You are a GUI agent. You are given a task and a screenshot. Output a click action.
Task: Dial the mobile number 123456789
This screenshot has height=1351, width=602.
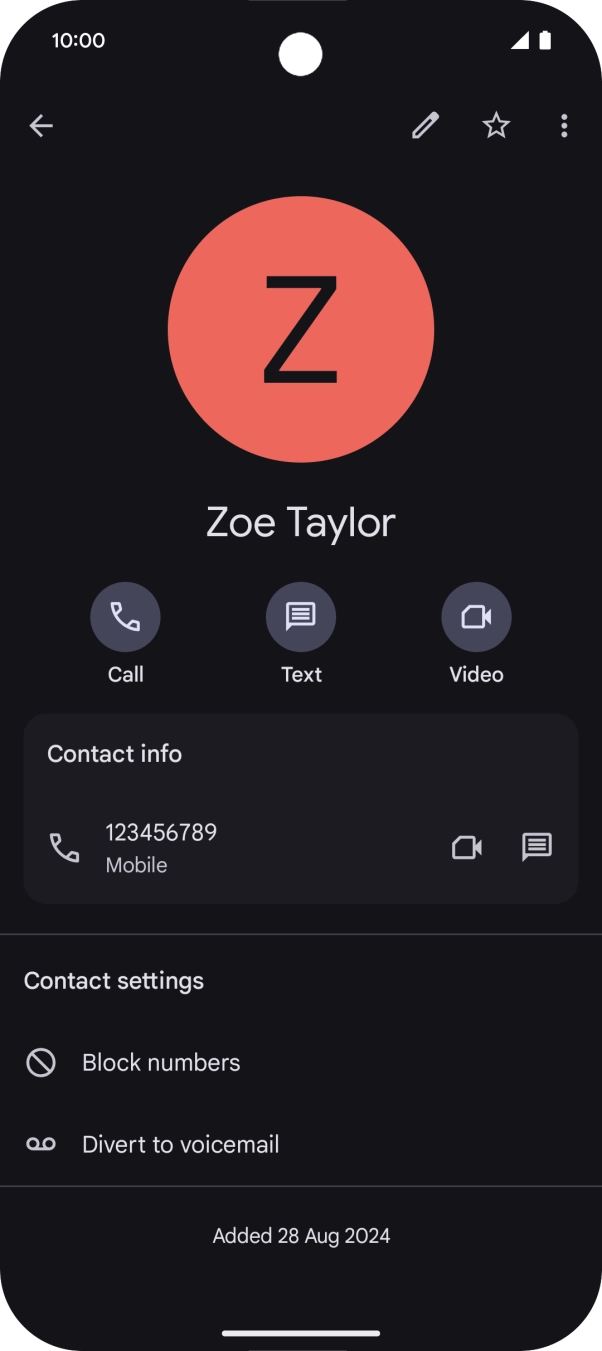click(x=160, y=847)
